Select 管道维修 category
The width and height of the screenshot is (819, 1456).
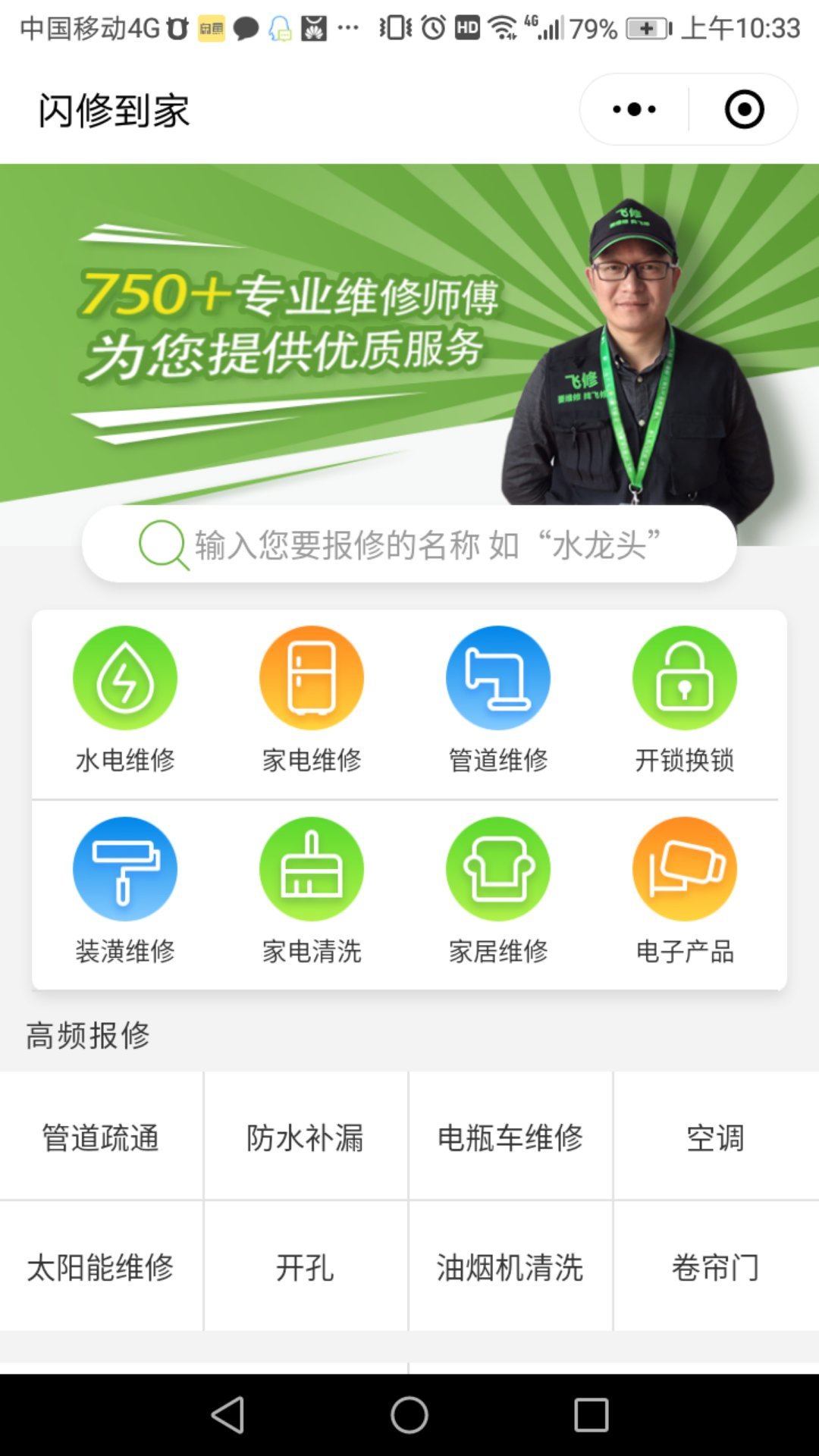coord(498,698)
